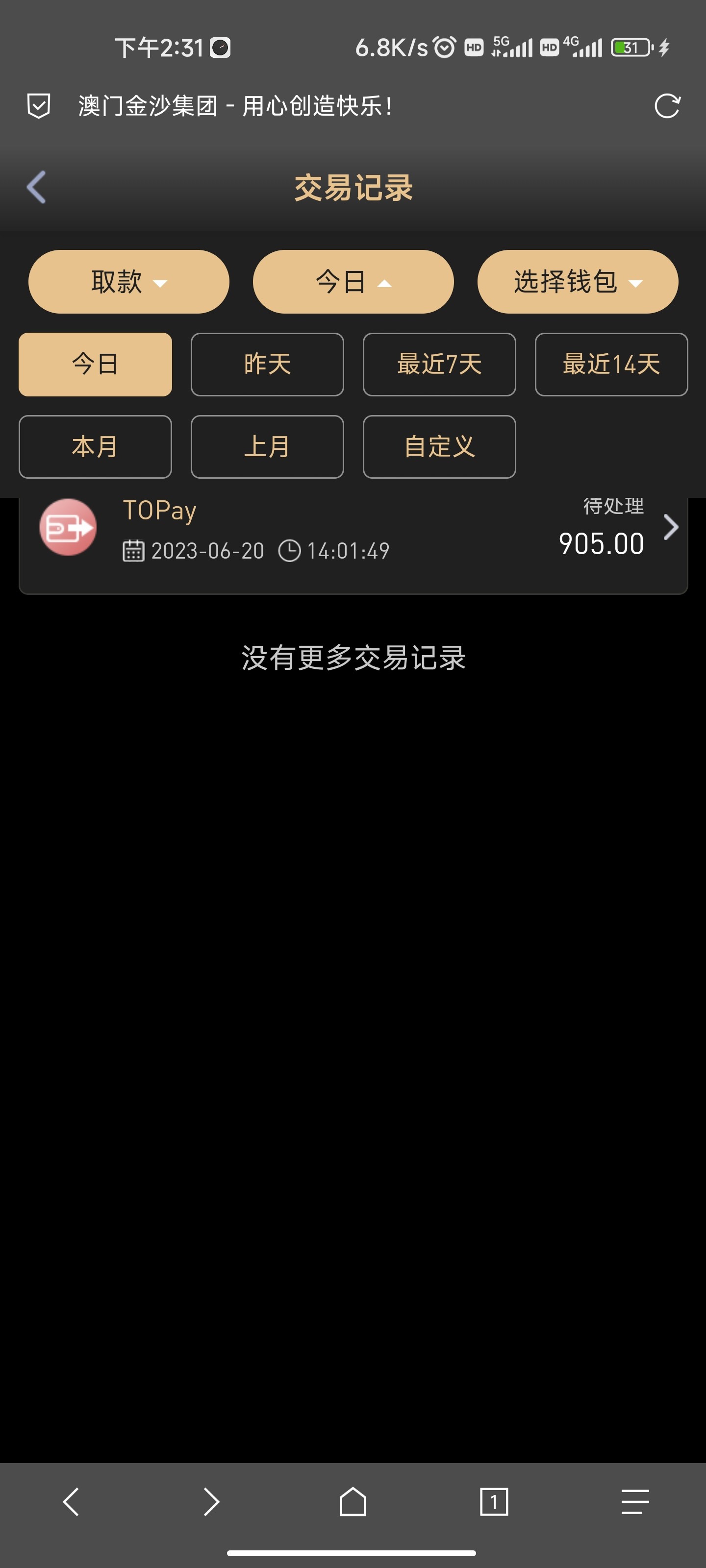Screen dimensions: 706x1568
Task: Choose the 上月 date range
Action: pos(267,447)
